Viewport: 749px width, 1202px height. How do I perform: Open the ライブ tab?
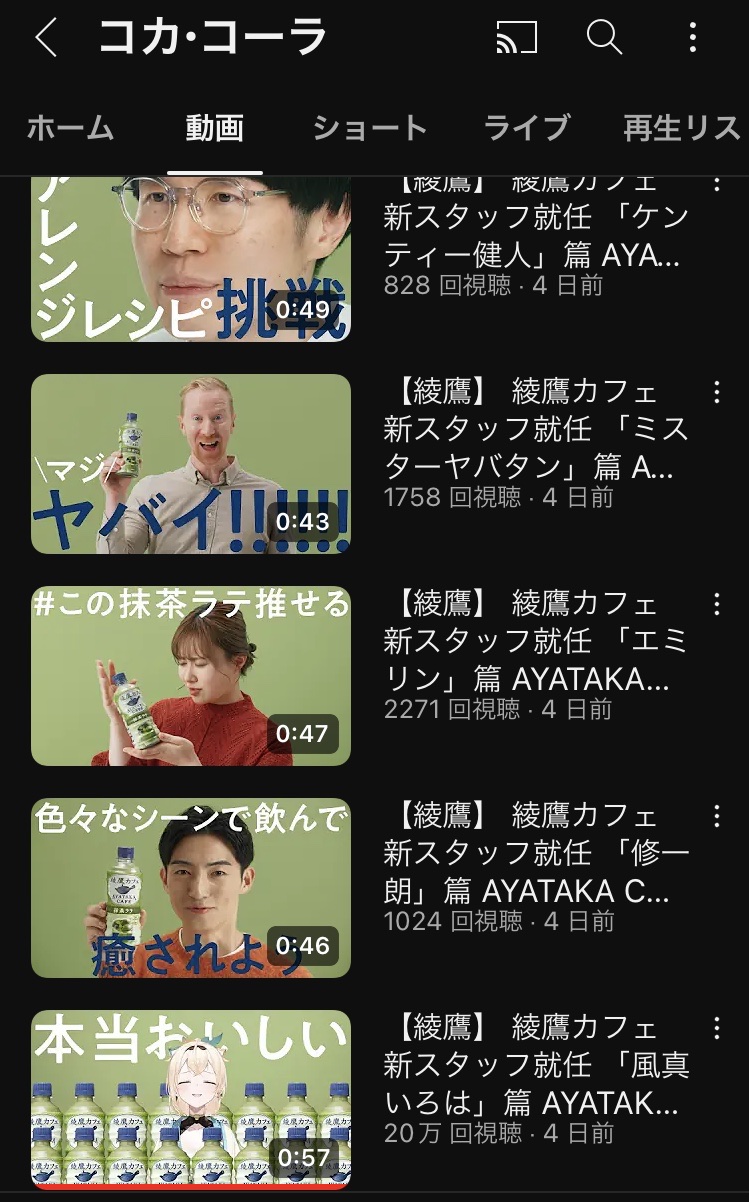click(526, 128)
